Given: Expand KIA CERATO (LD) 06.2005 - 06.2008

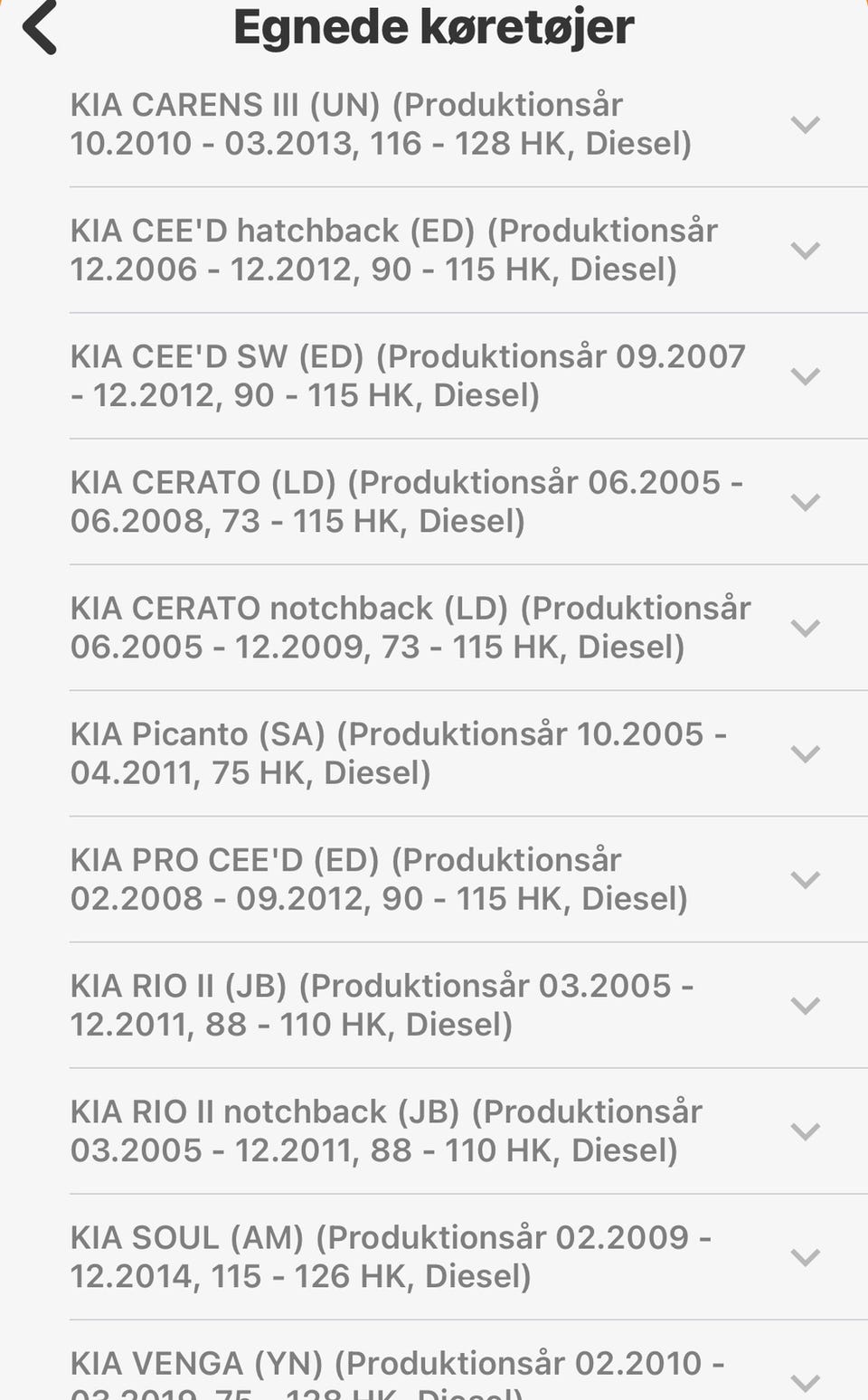Looking at the screenshot, I should (x=804, y=501).
